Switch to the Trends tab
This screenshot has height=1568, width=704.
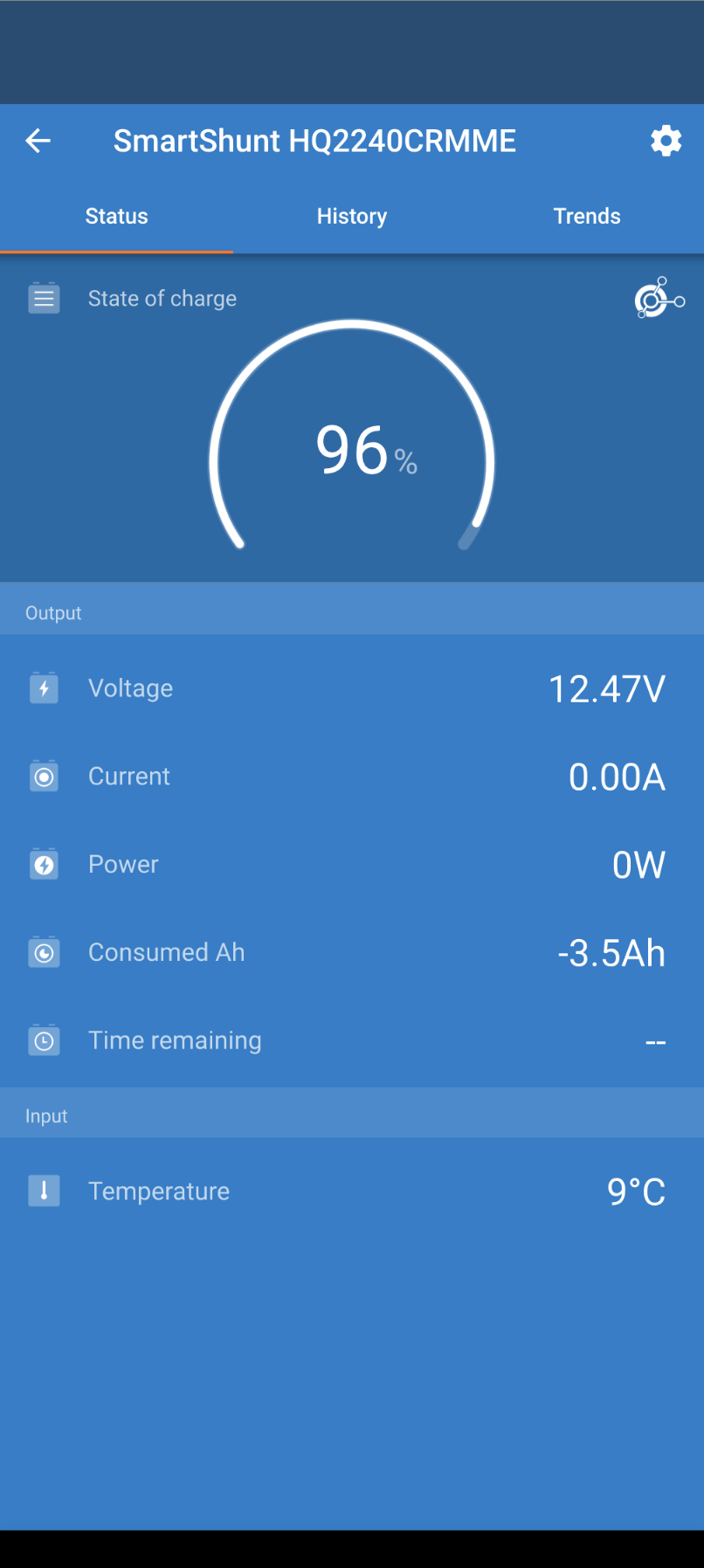pyautogui.click(x=586, y=217)
